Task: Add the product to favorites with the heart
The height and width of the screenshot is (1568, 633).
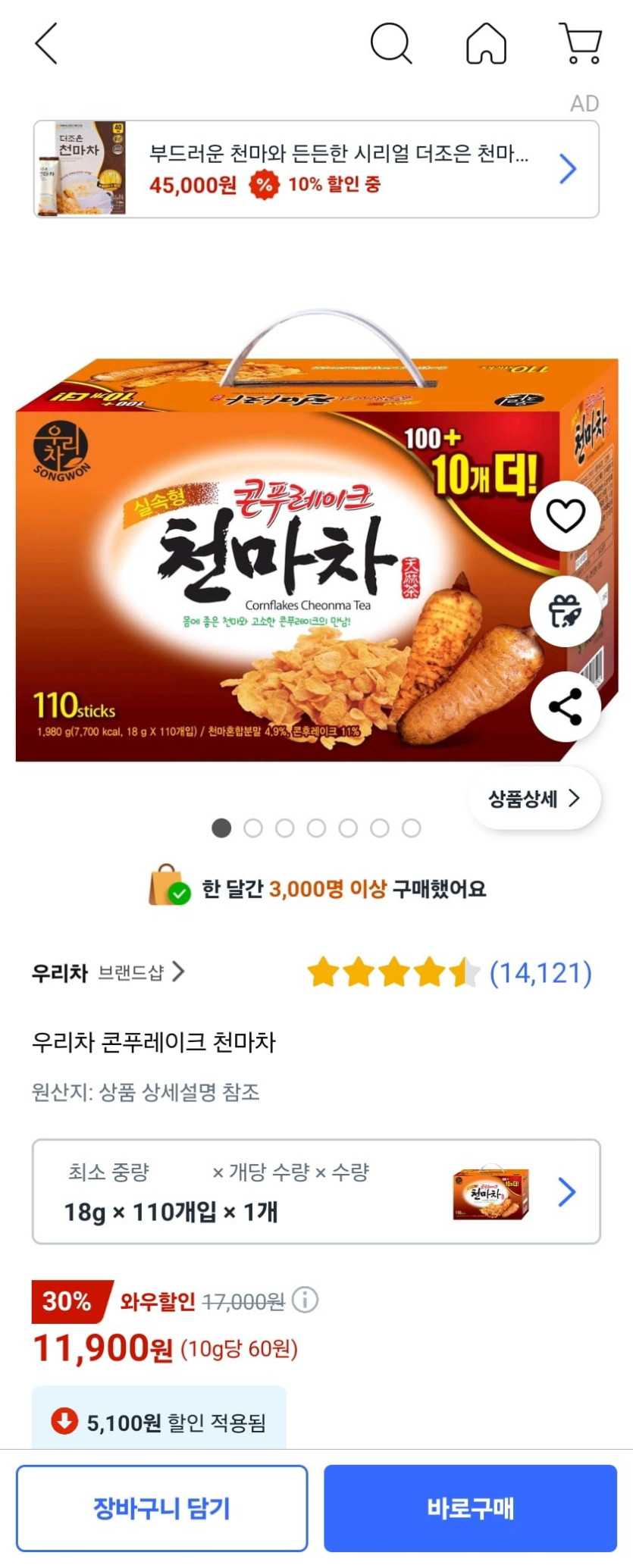Action: coord(566,516)
